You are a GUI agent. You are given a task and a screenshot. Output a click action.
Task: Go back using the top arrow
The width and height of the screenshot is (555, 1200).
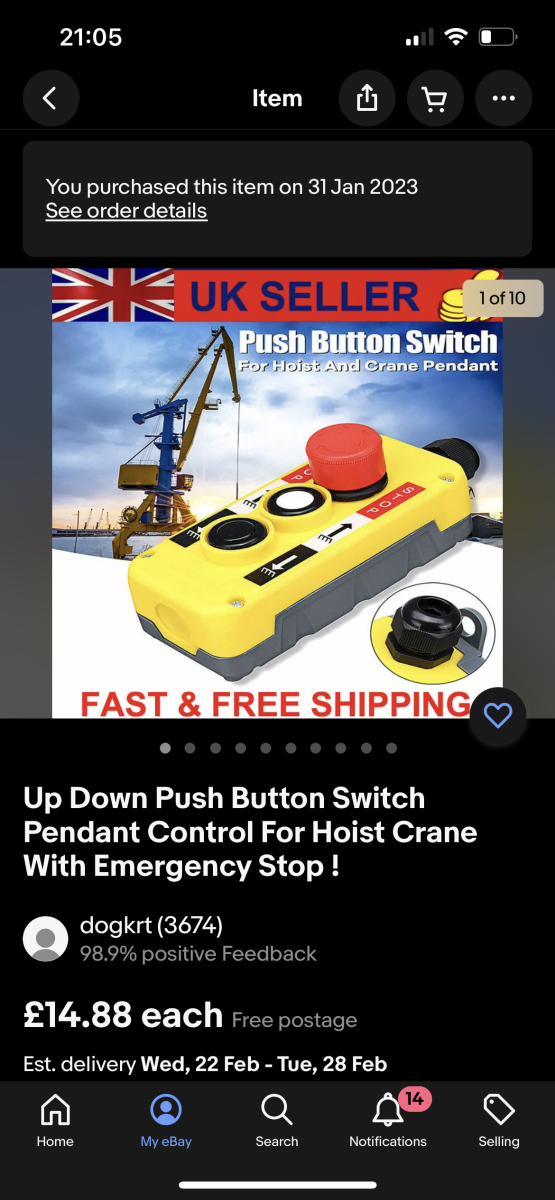50,98
